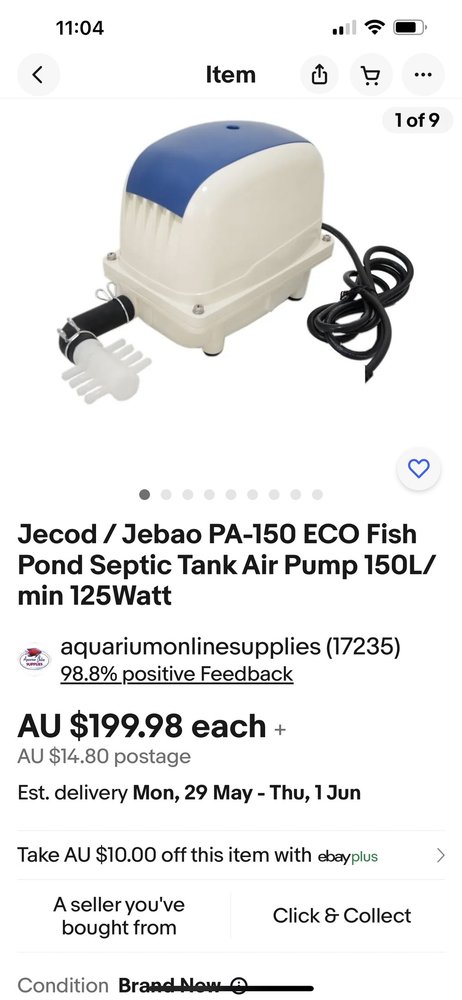This screenshot has width=462, height=1000.
Task: Tap the photo page indicator dots
Action: tap(231, 494)
